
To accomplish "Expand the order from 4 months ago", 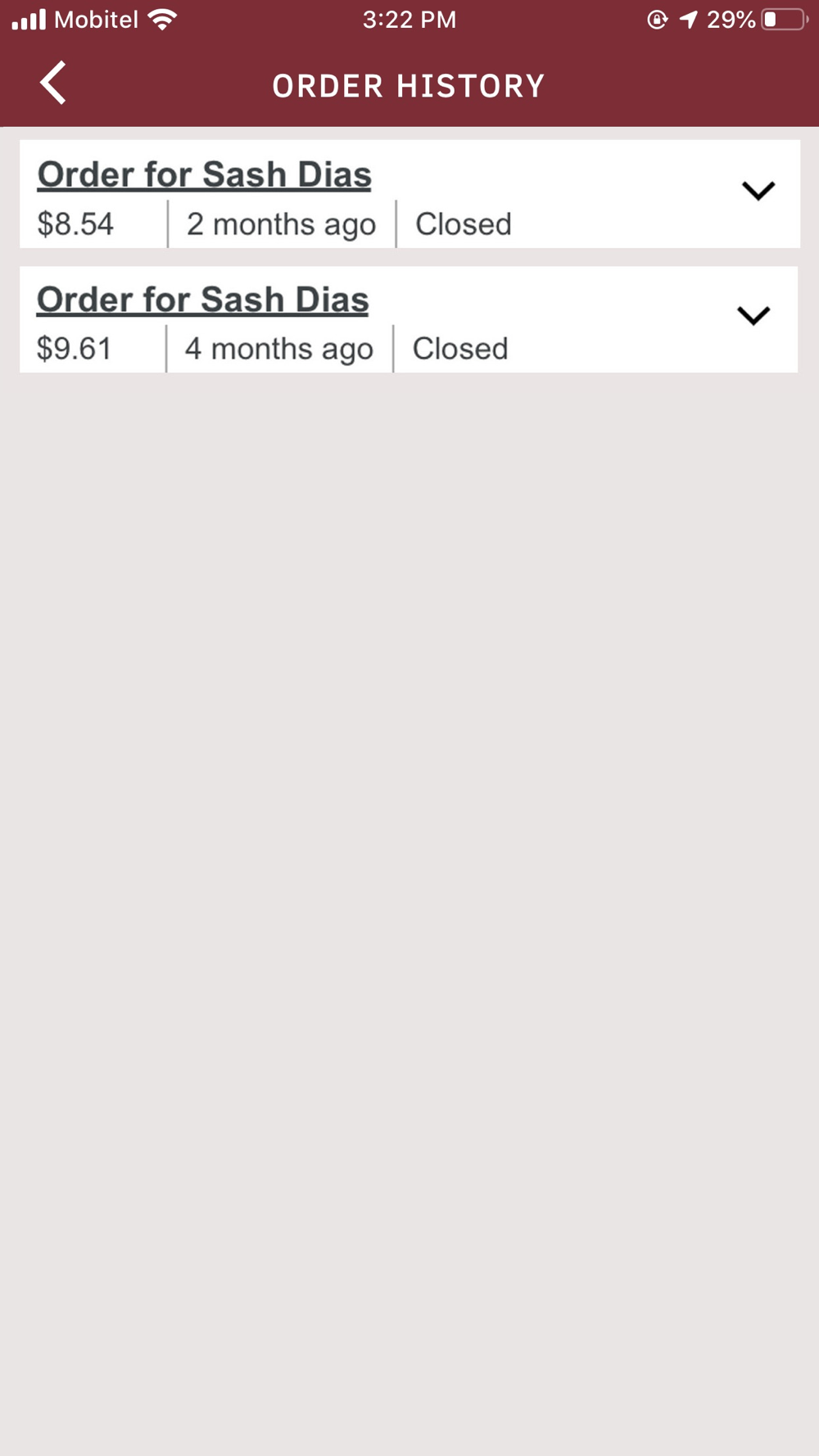I will click(753, 315).
